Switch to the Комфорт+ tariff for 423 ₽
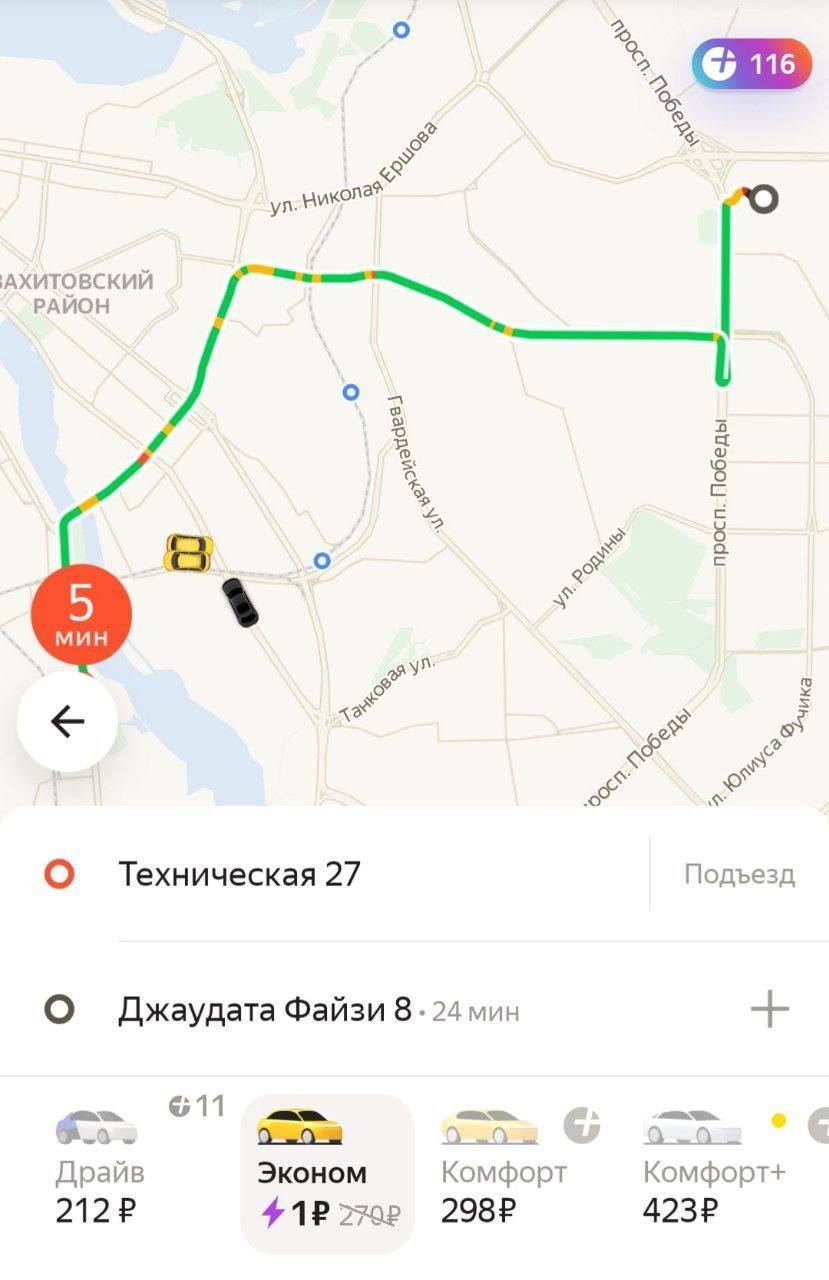 pos(714,1170)
